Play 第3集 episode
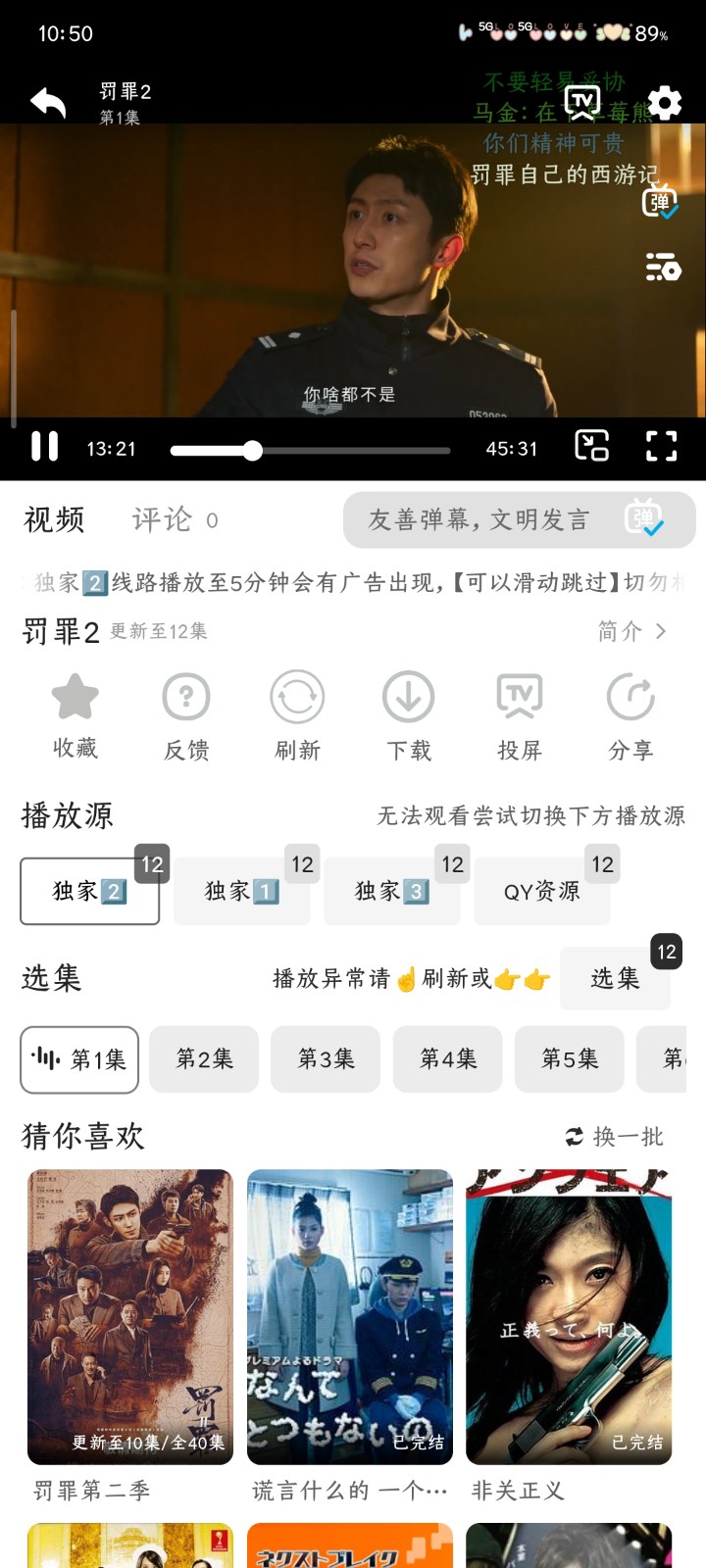 pos(326,1059)
